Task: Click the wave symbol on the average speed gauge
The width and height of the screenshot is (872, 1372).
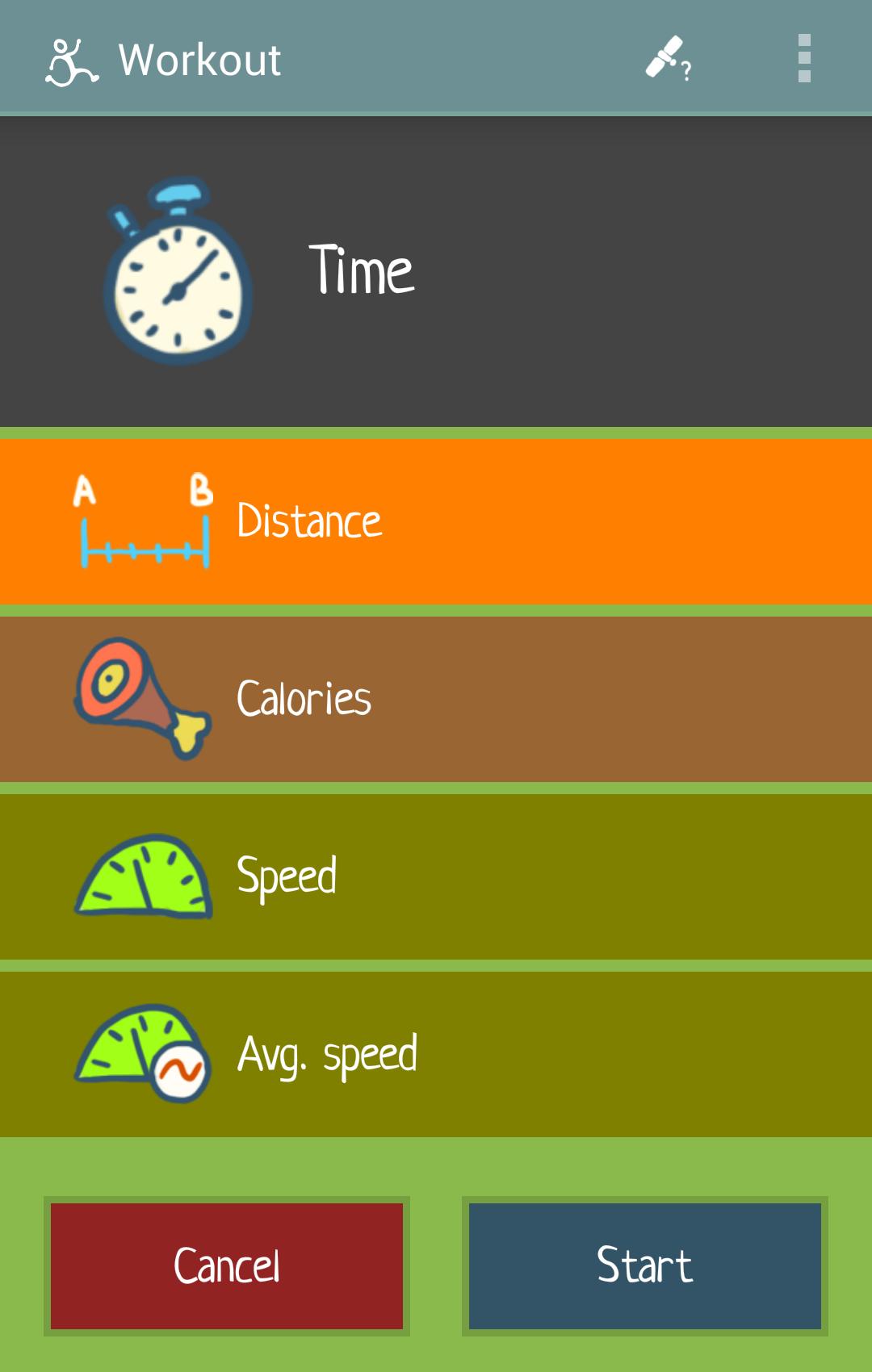Action: coord(182,1071)
